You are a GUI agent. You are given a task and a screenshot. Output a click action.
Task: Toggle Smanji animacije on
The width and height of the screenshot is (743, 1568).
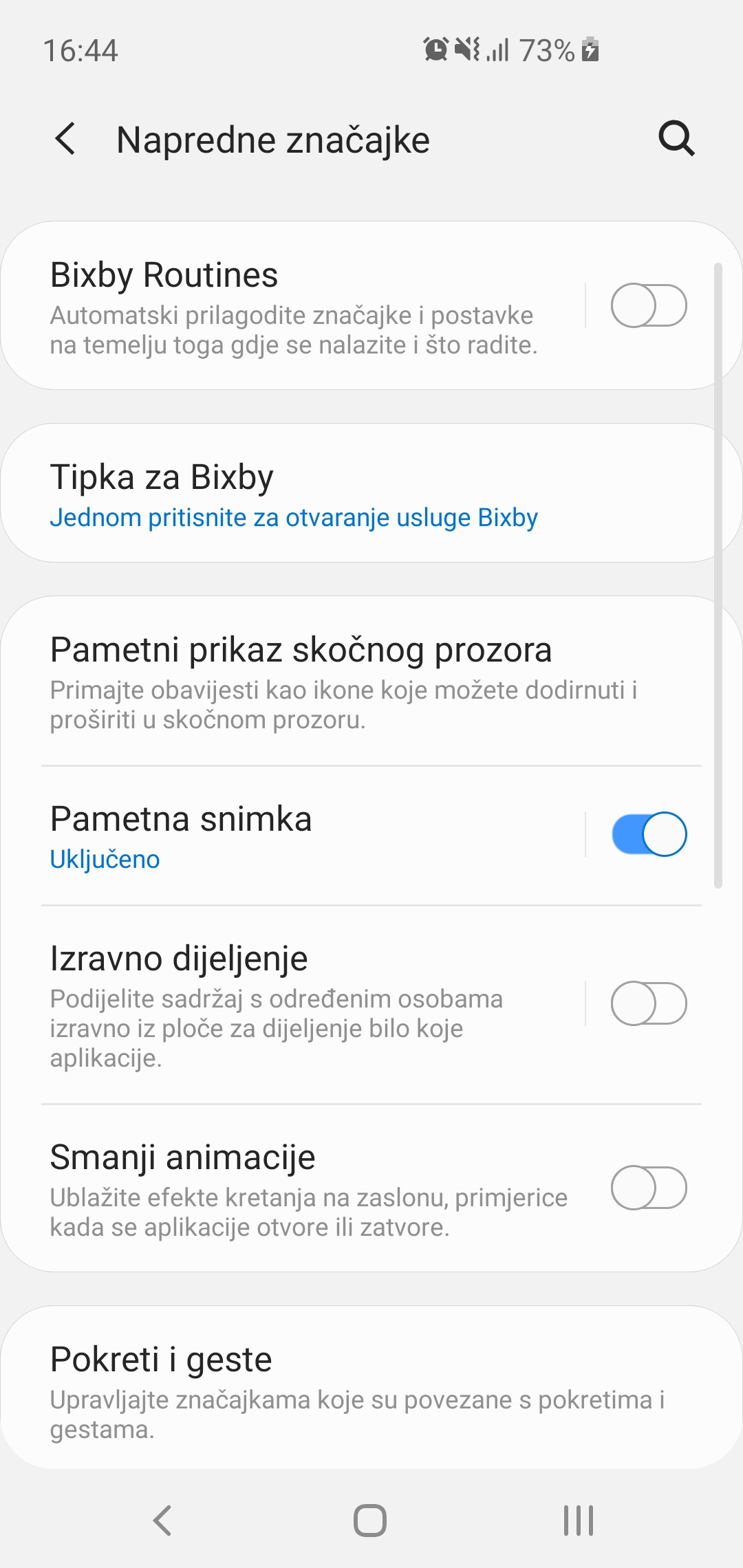point(648,1188)
